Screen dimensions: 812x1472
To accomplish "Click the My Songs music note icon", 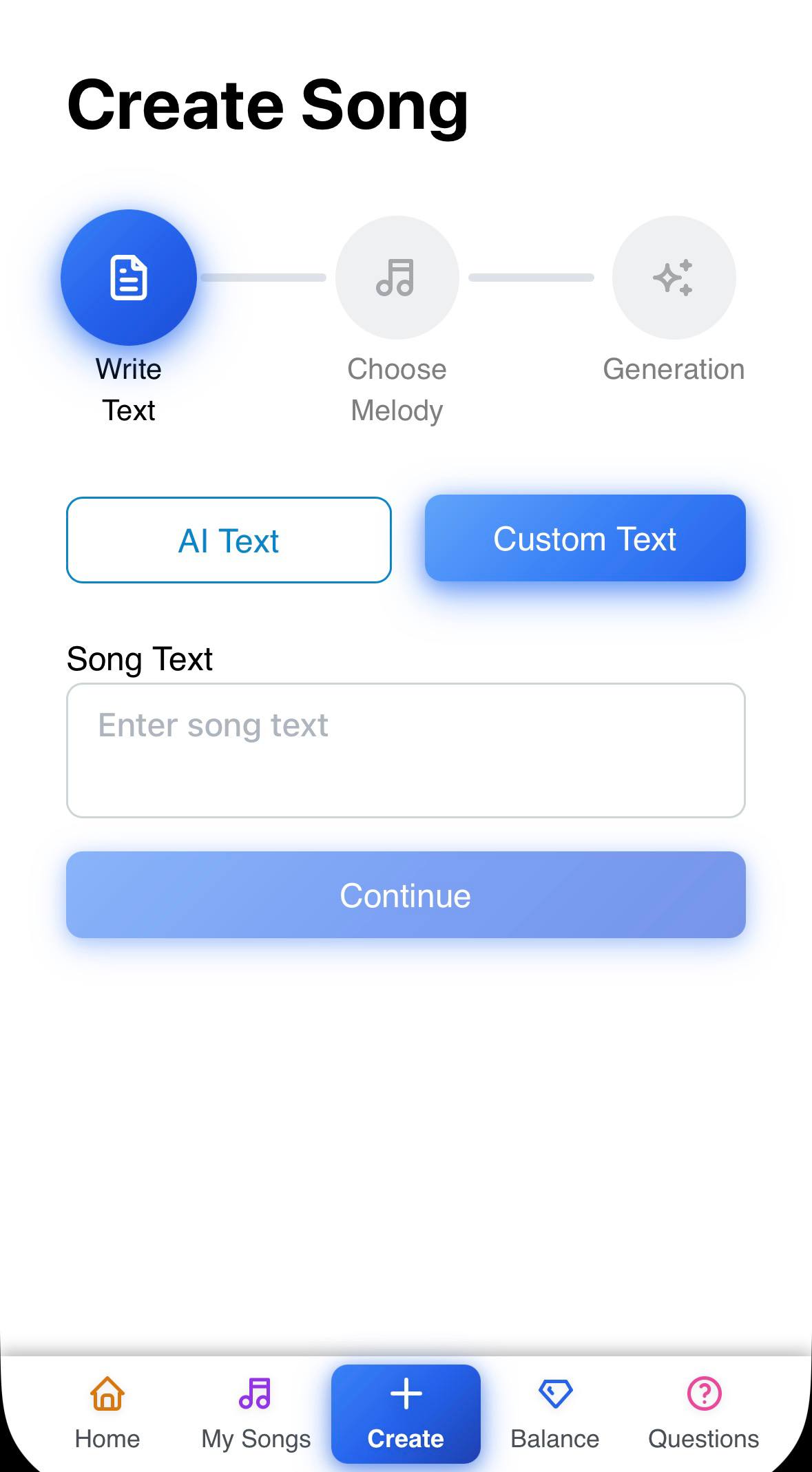I will click(255, 1393).
